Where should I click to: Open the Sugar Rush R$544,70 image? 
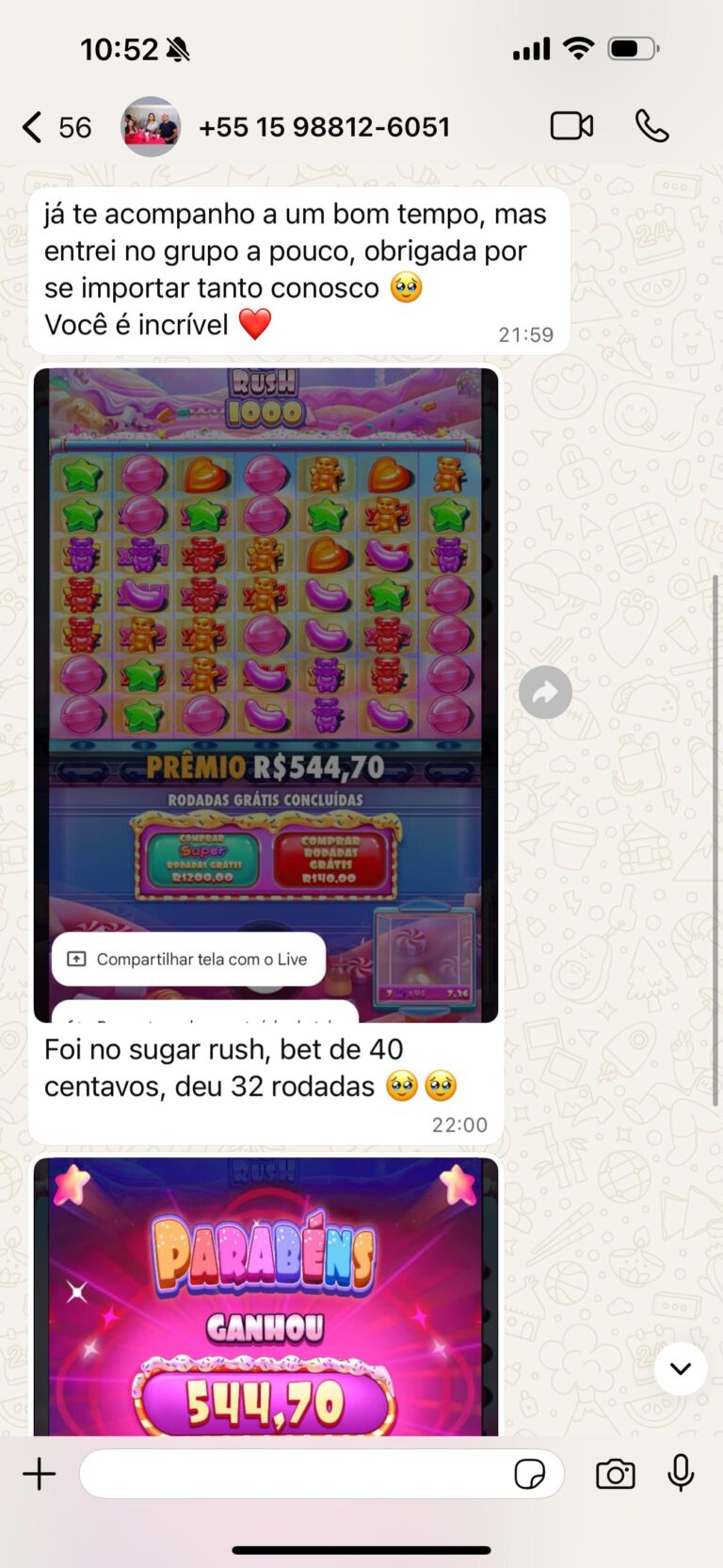click(x=265, y=659)
